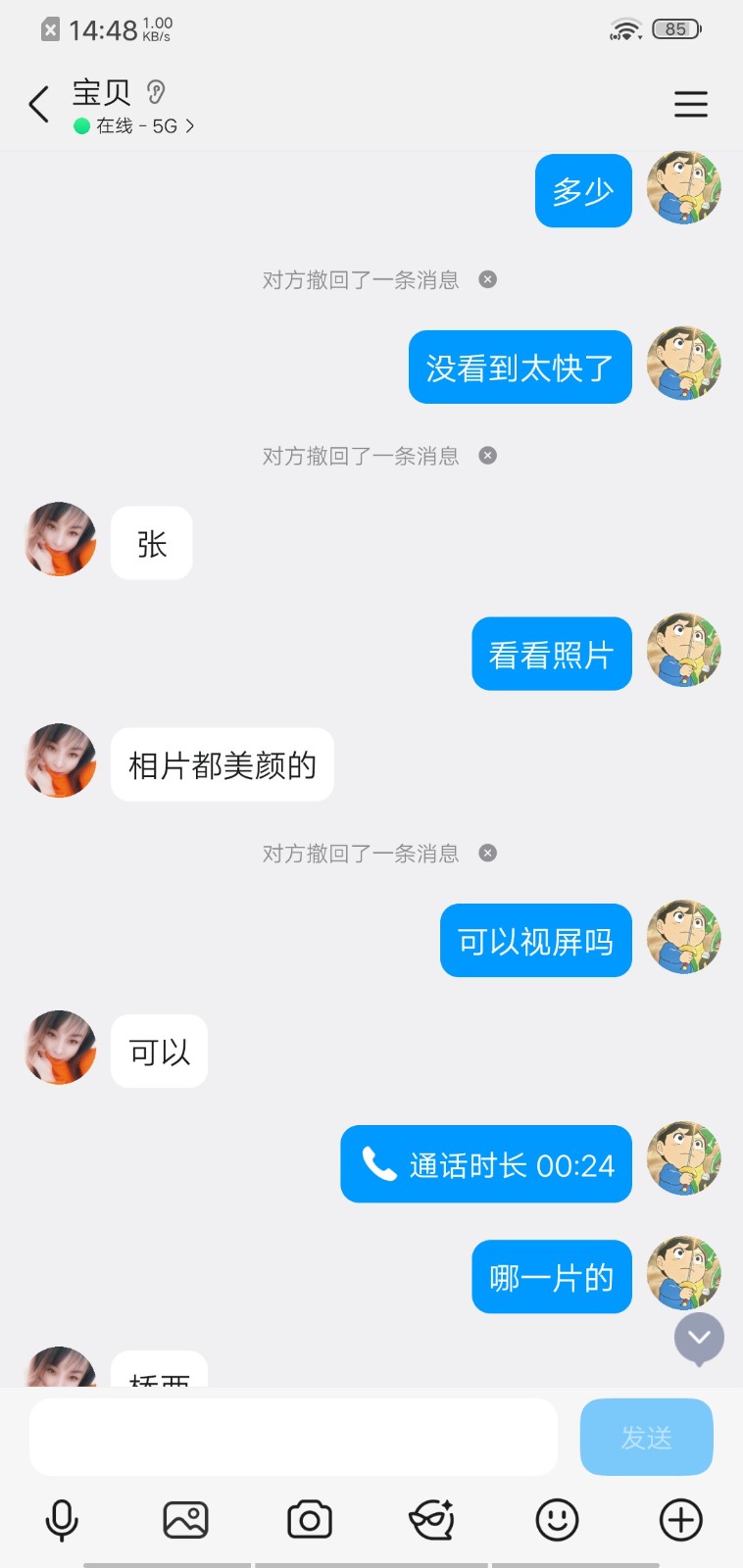Open the 在线 - 5G status details
The image size is (743, 1568).
135,126
